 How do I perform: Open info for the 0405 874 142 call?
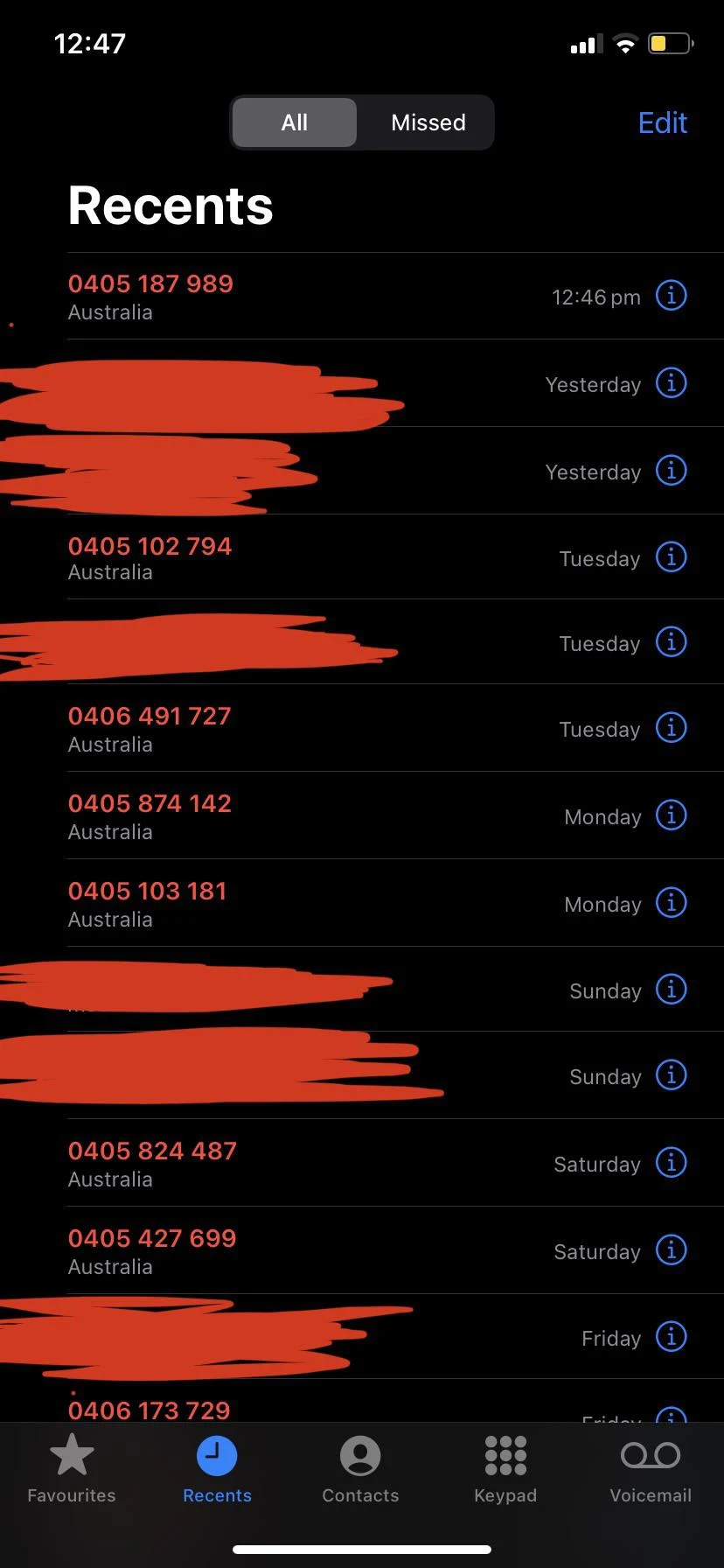tap(671, 815)
